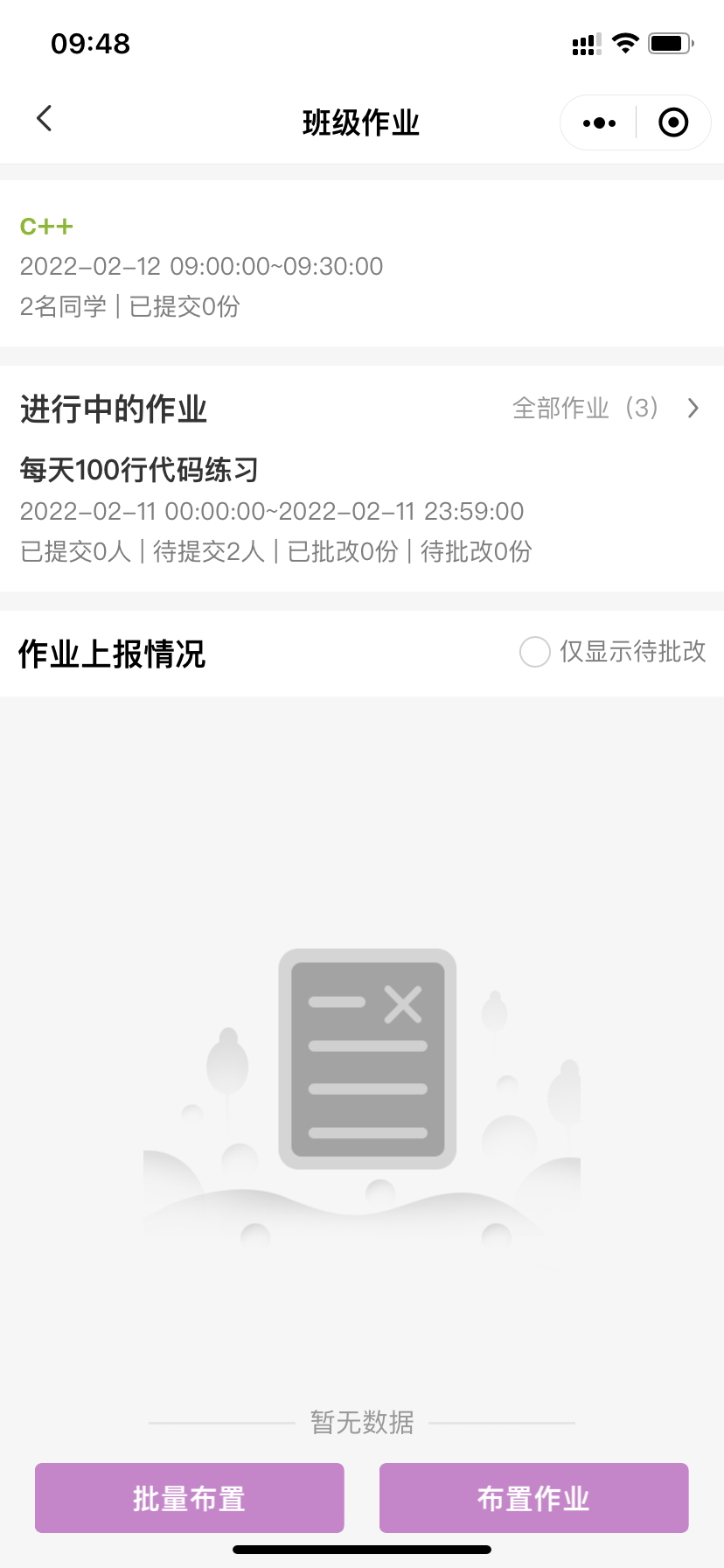
Task: Open the mini program more options menu
Action: (599, 123)
